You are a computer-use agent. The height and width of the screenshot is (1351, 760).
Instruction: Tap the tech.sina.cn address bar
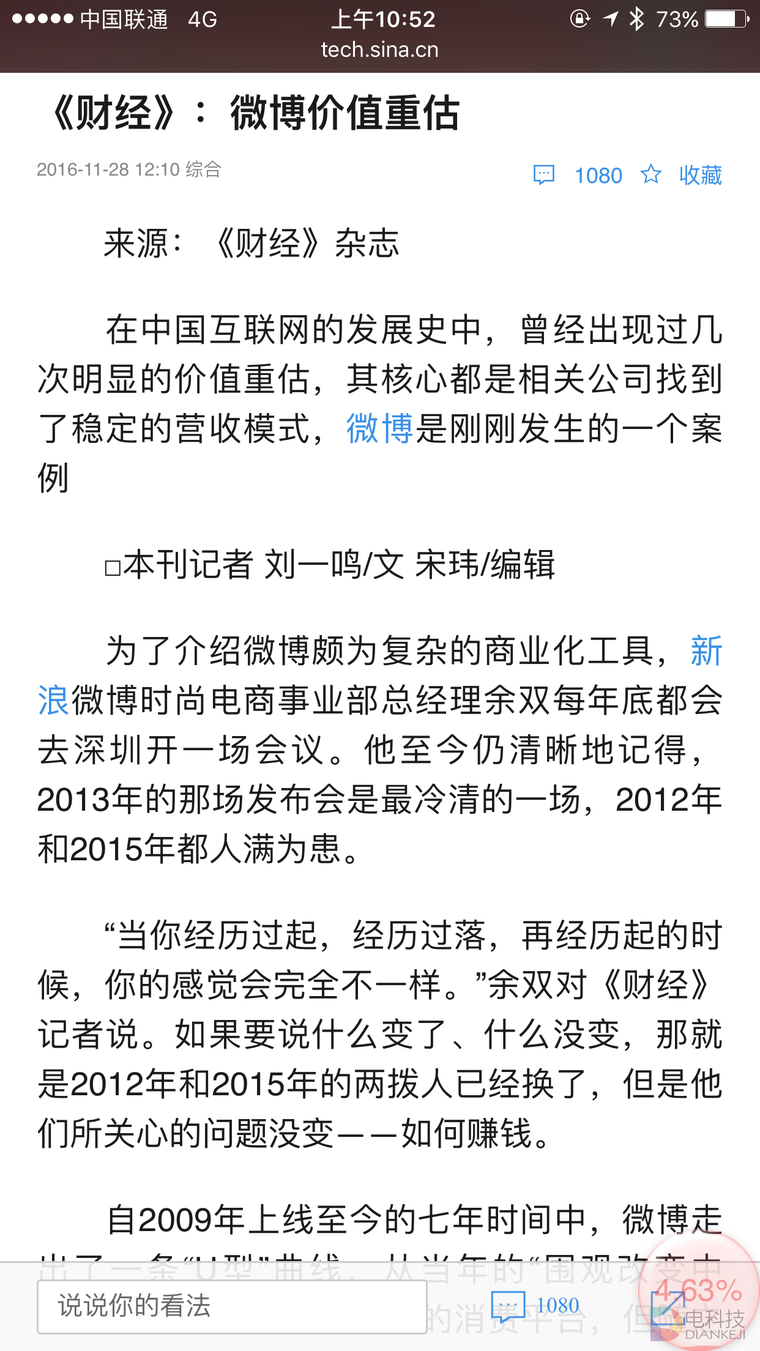pyautogui.click(x=379, y=50)
